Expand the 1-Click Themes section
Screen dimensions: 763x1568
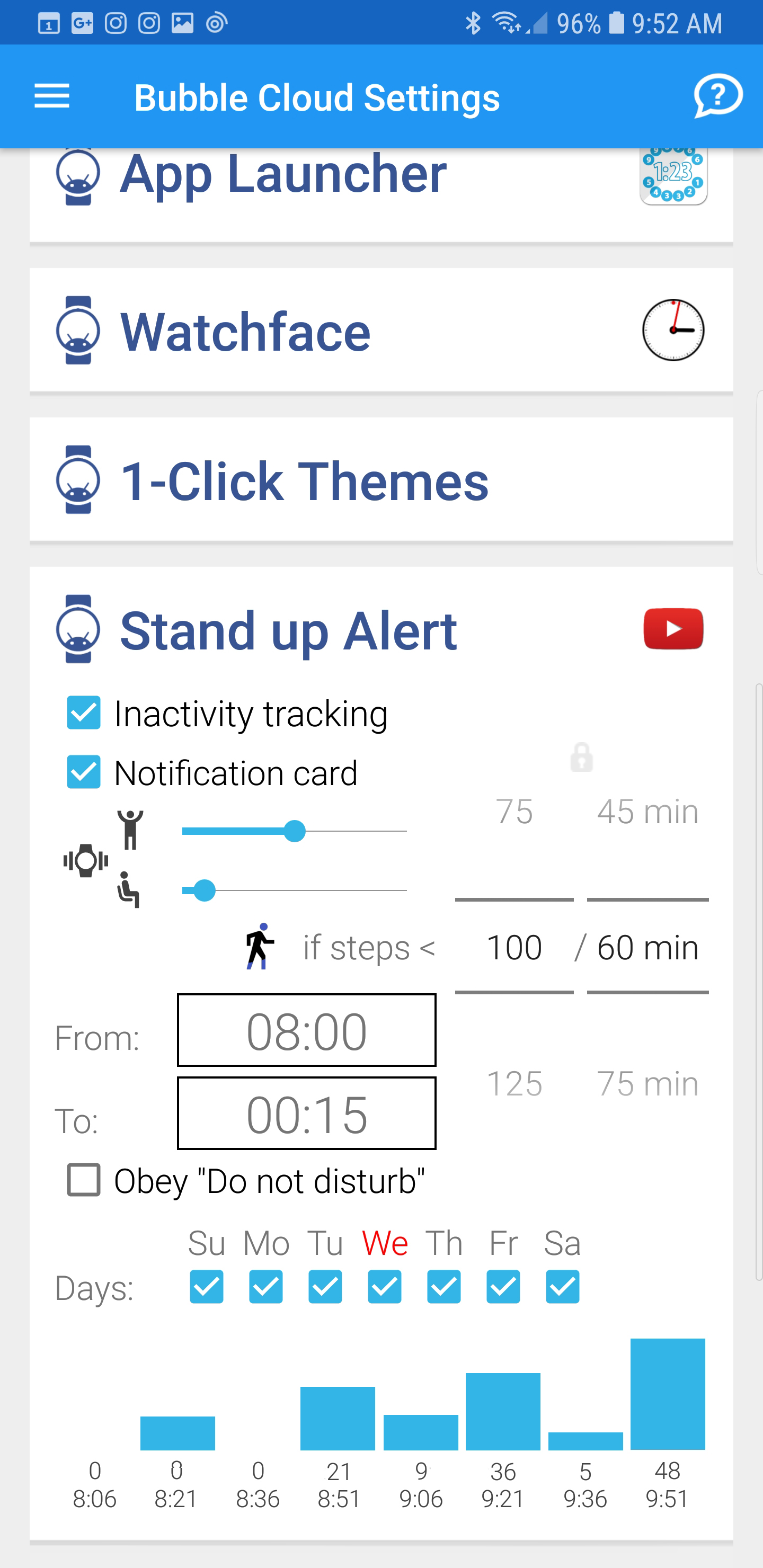coord(305,481)
